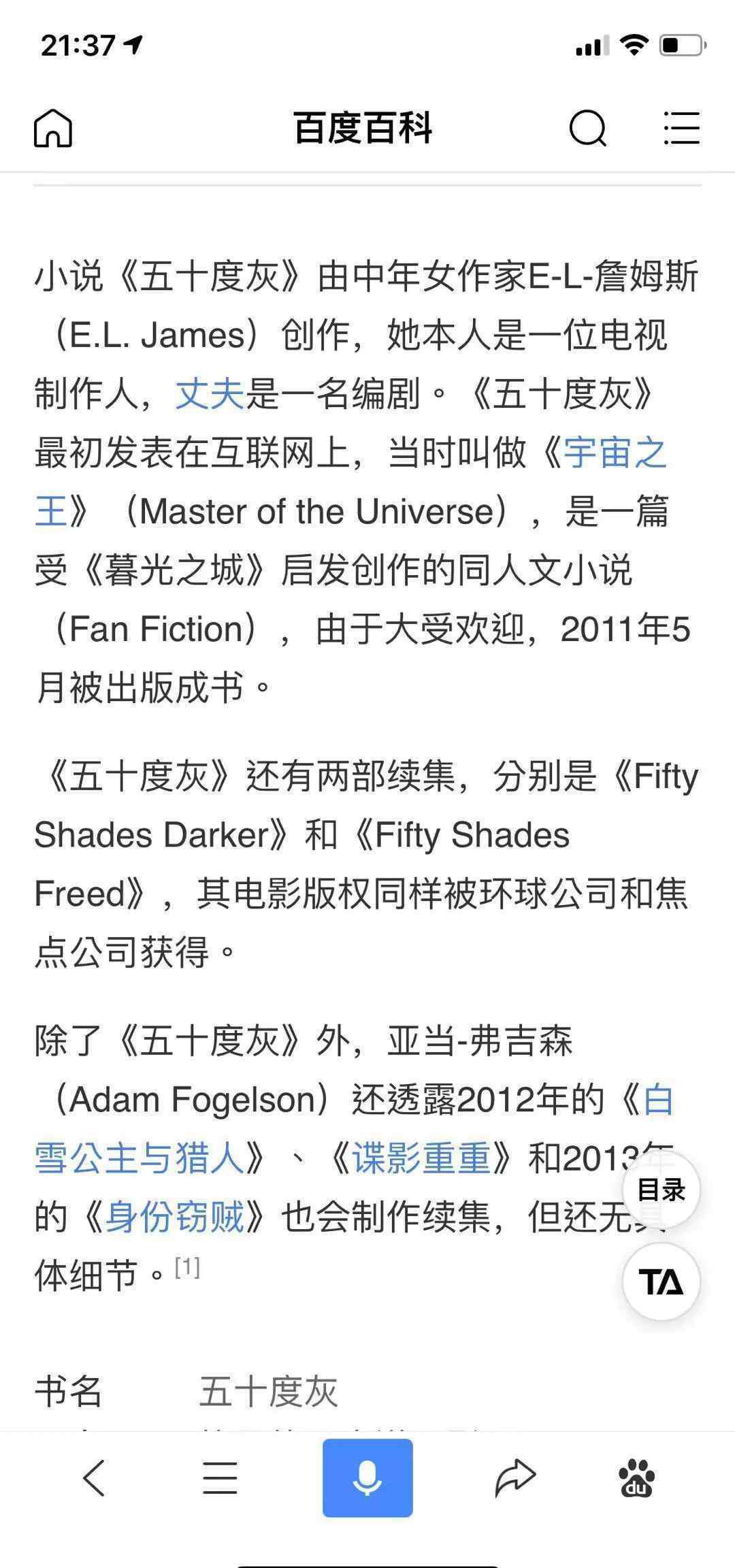The width and height of the screenshot is (735, 1568).
Task: Open the search magnifier icon
Action: click(x=588, y=128)
